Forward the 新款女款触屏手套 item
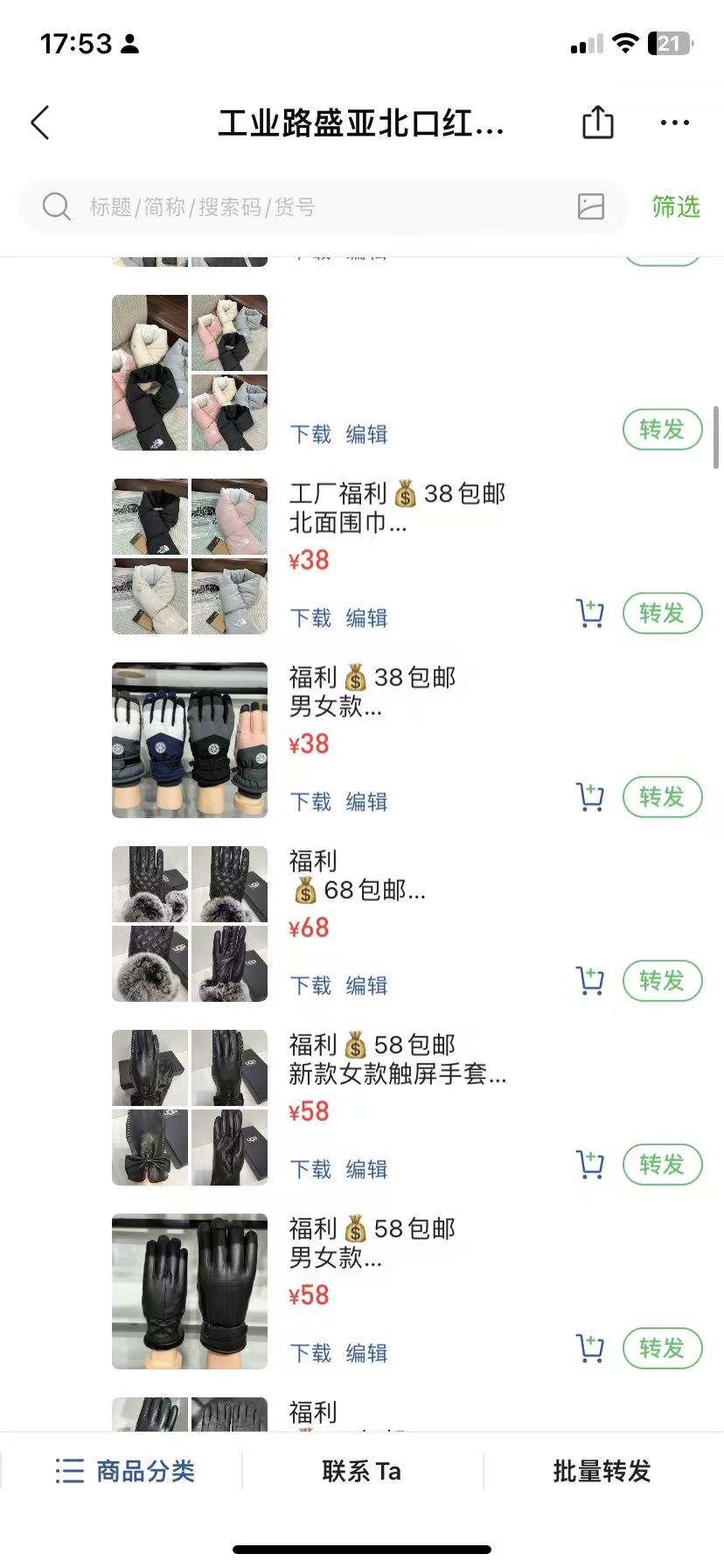This screenshot has width=724, height=1568. [x=662, y=1165]
